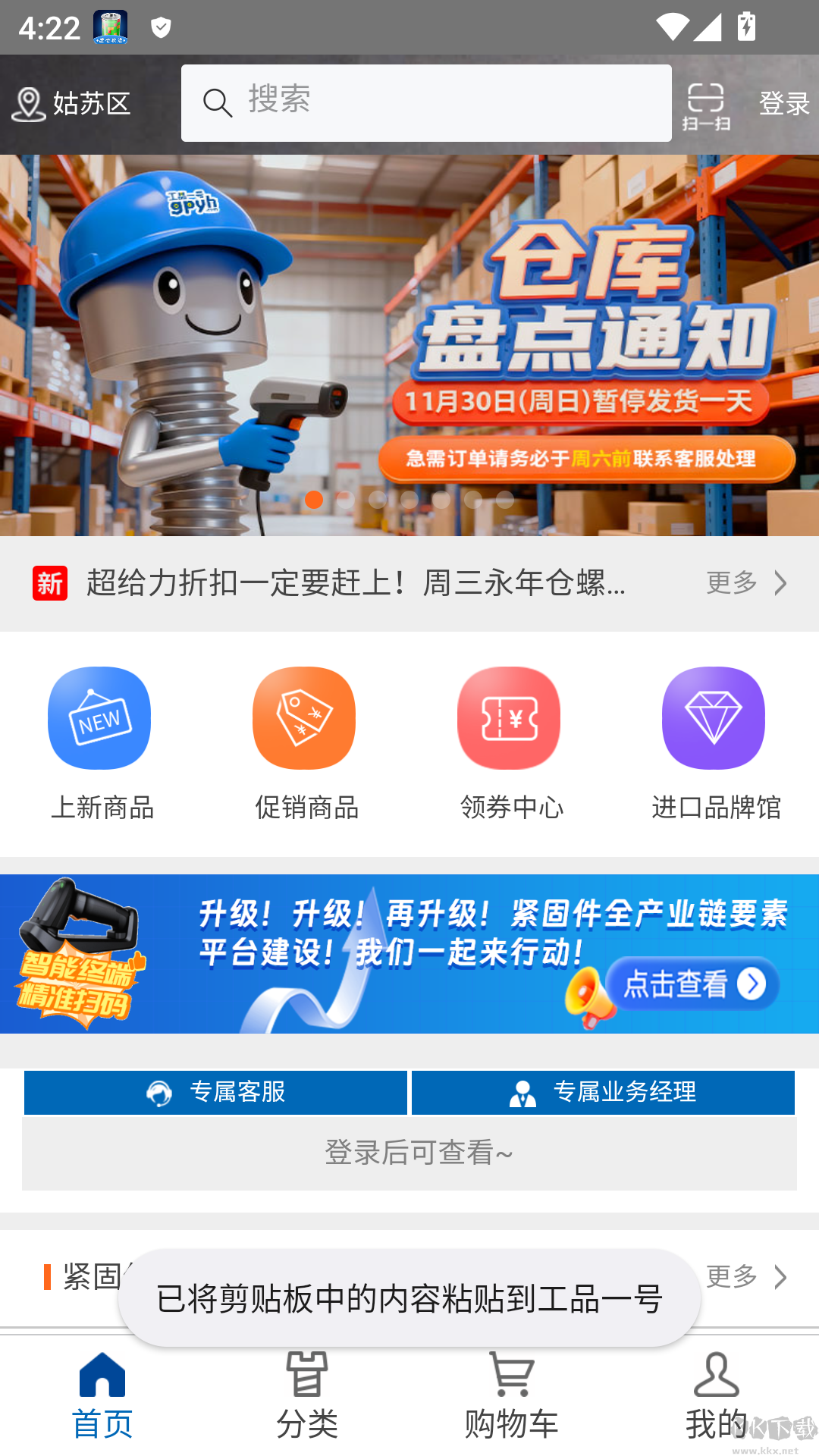
Task: Open the arrow inside 点击查看 banner
Action: pos(752,984)
